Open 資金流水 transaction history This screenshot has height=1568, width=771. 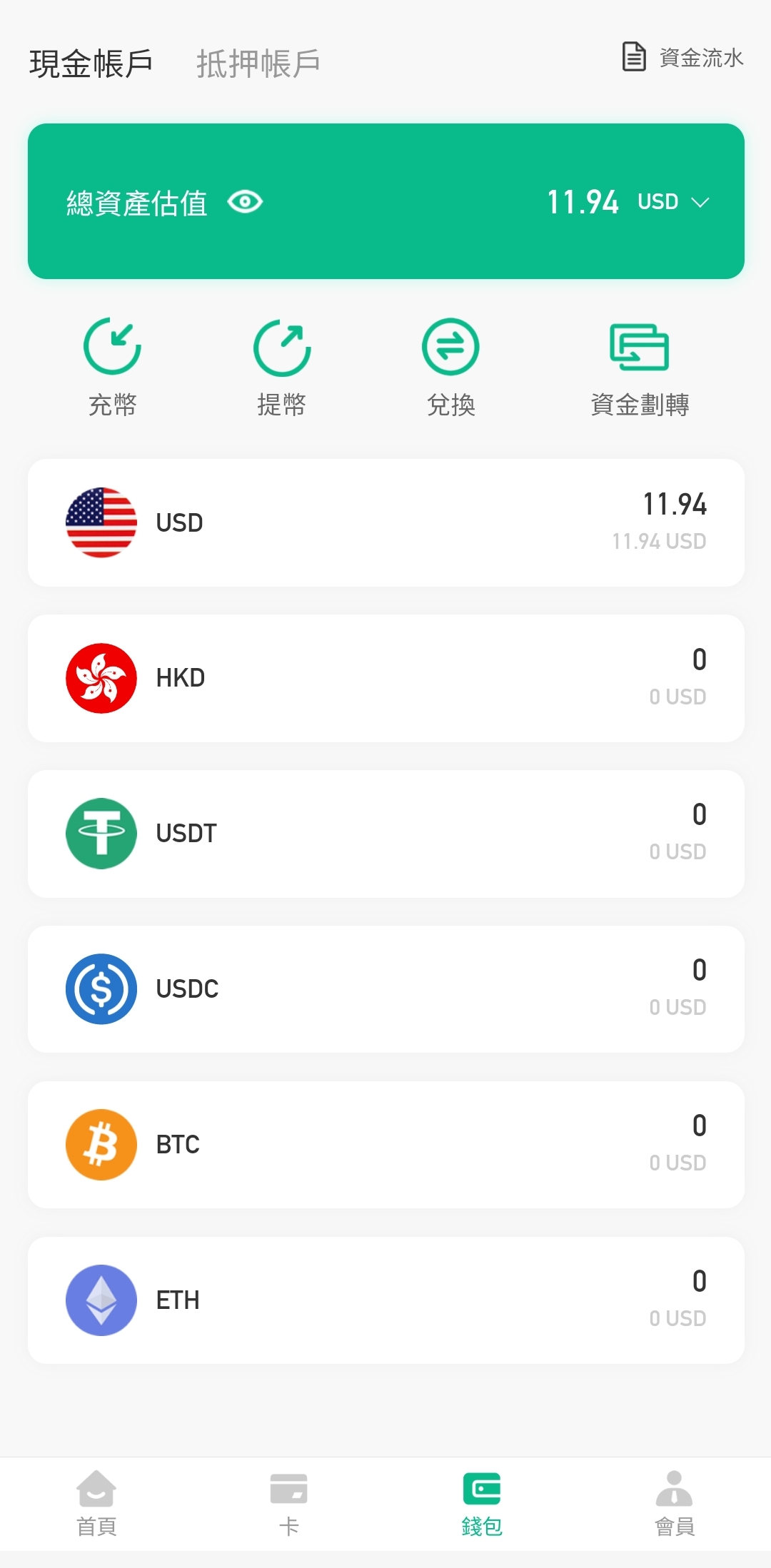[x=682, y=57]
